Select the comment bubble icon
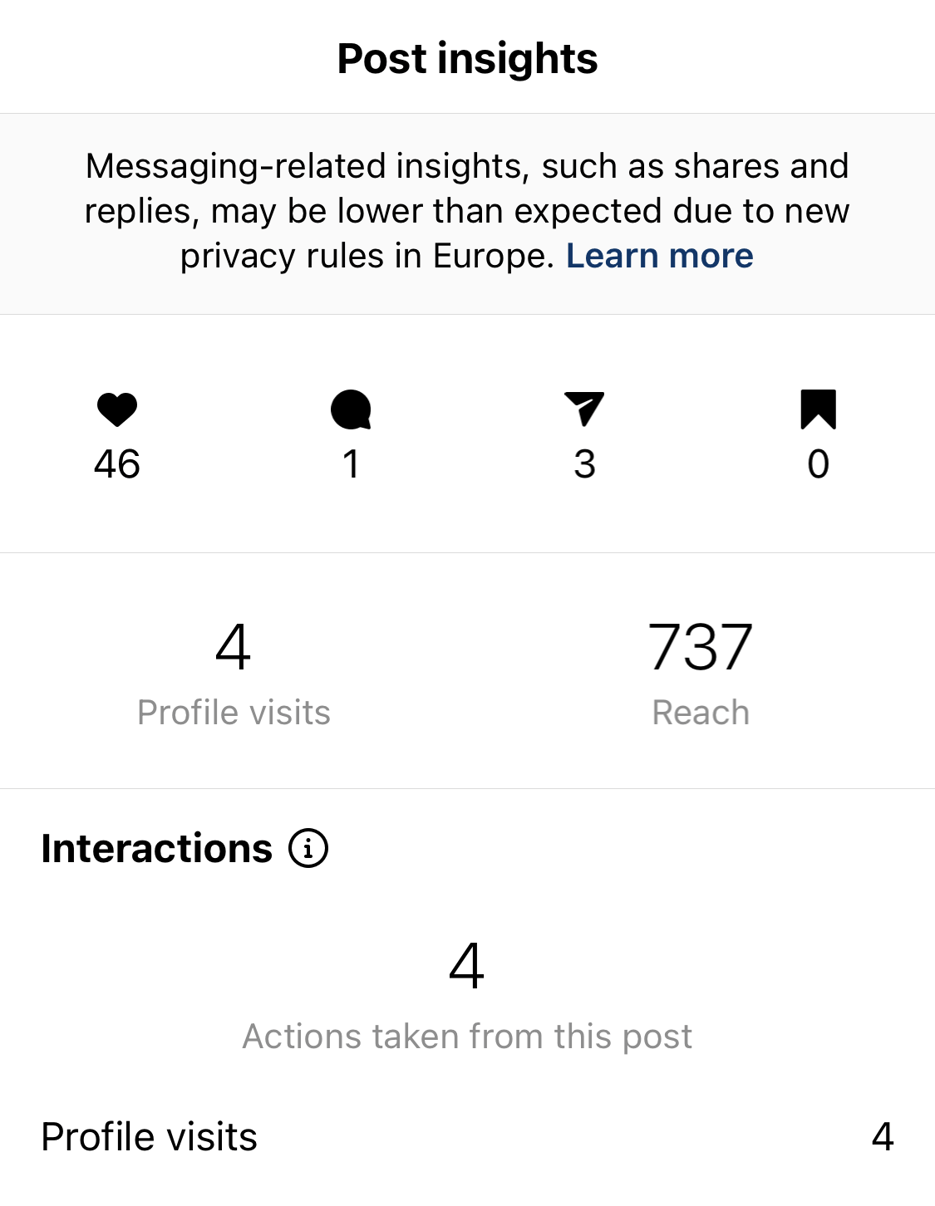The width and height of the screenshot is (935, 1206). 350,408
